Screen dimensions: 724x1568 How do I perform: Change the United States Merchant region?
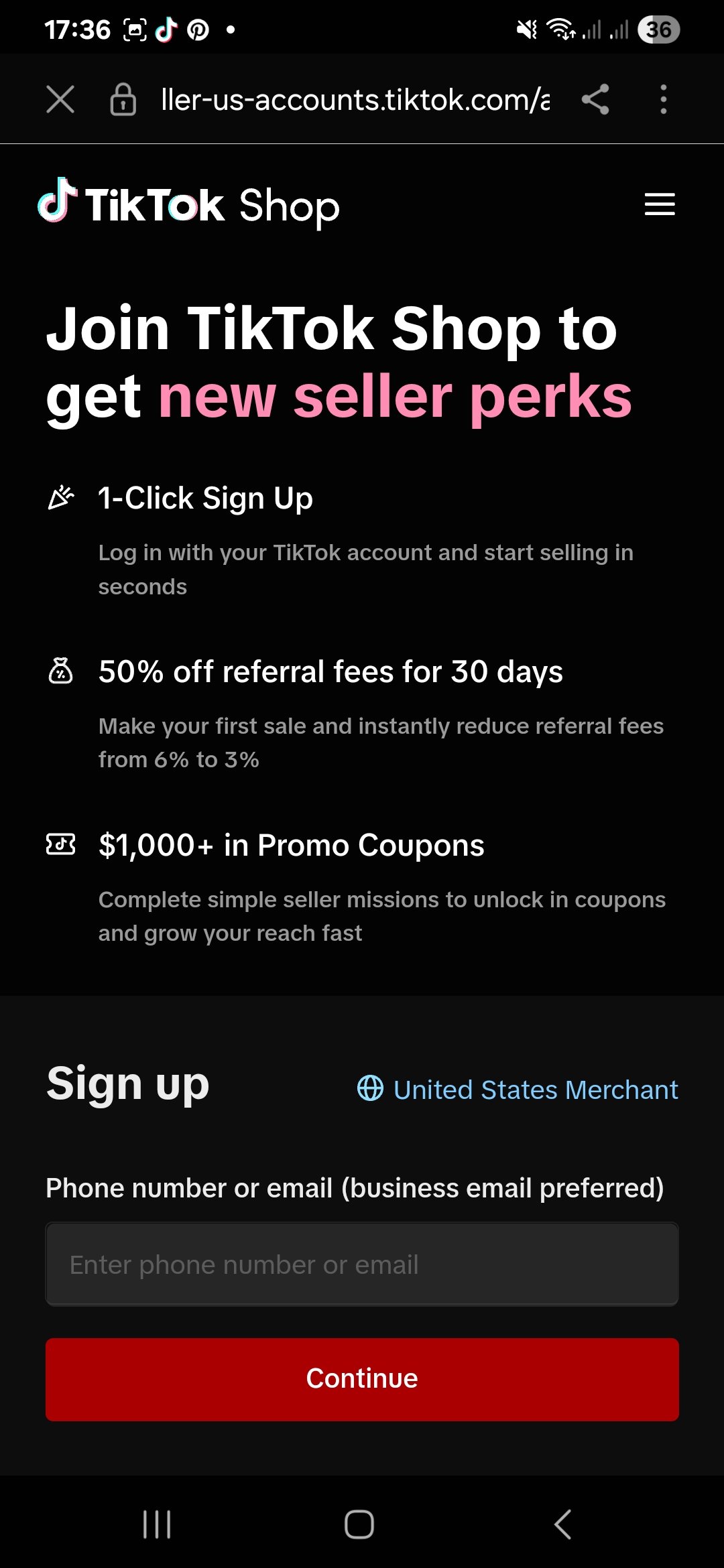[x=518, y=1090]
